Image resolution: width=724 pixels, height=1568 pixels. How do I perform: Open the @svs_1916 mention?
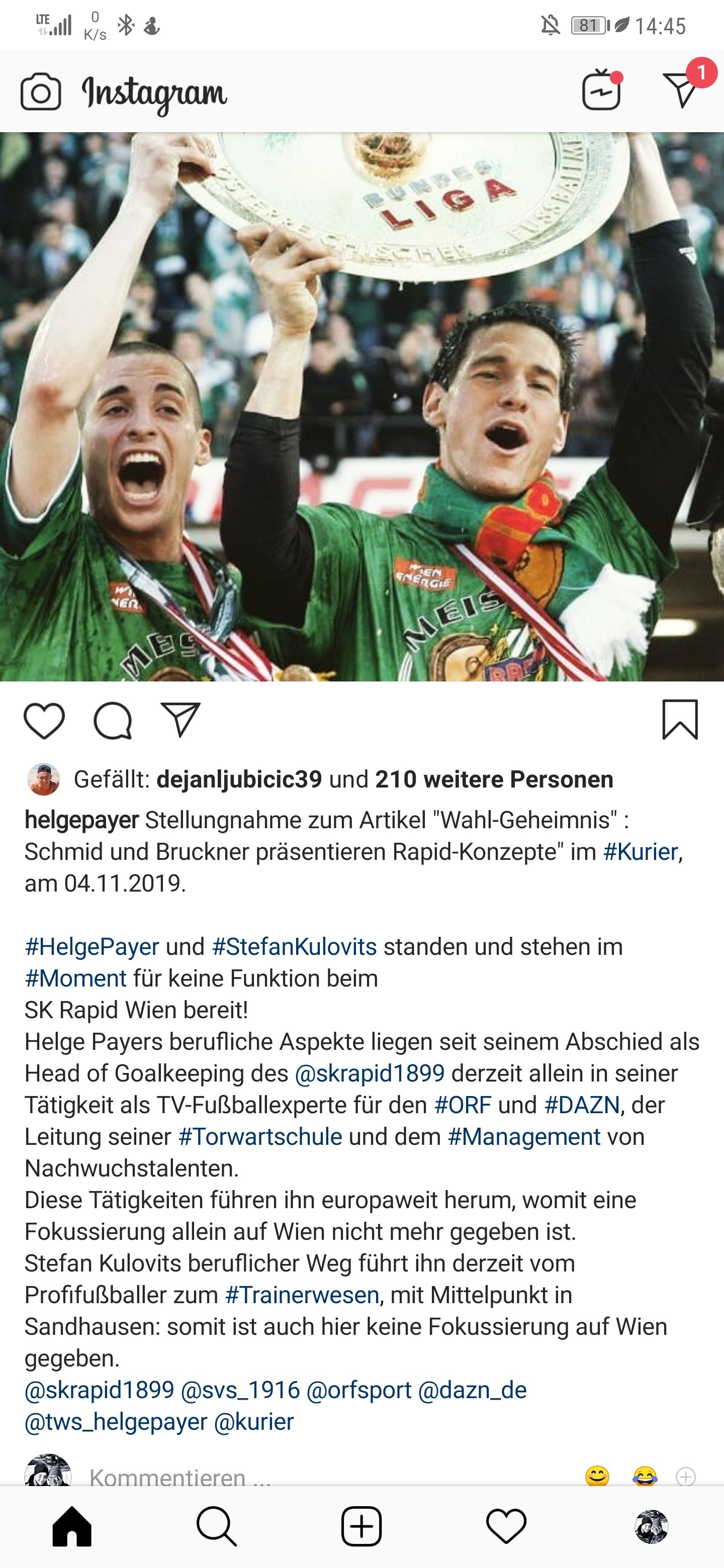(x=240, y=1390)
